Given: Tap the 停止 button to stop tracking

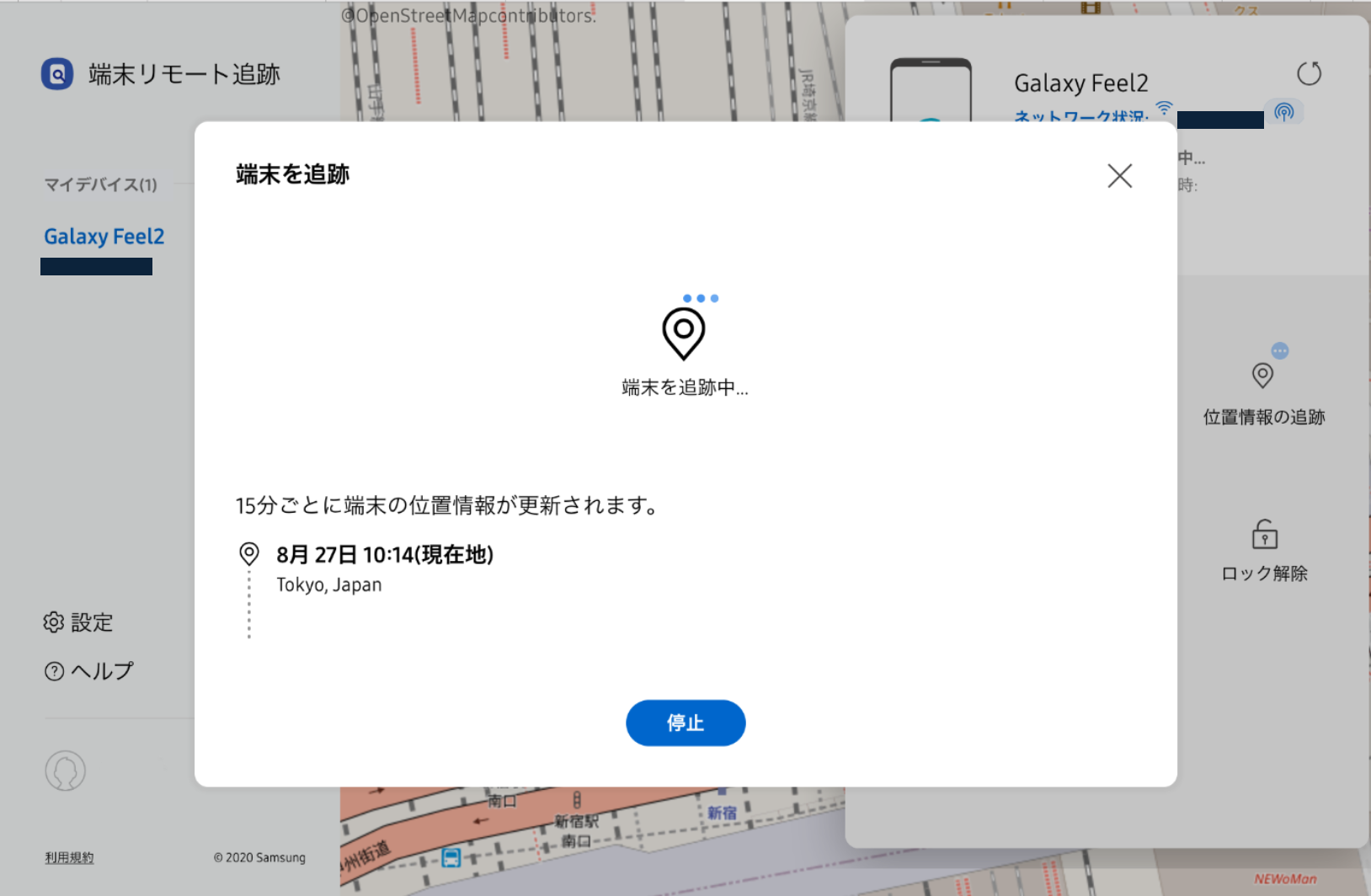Looking at the screenshot, I should point(685,723).
